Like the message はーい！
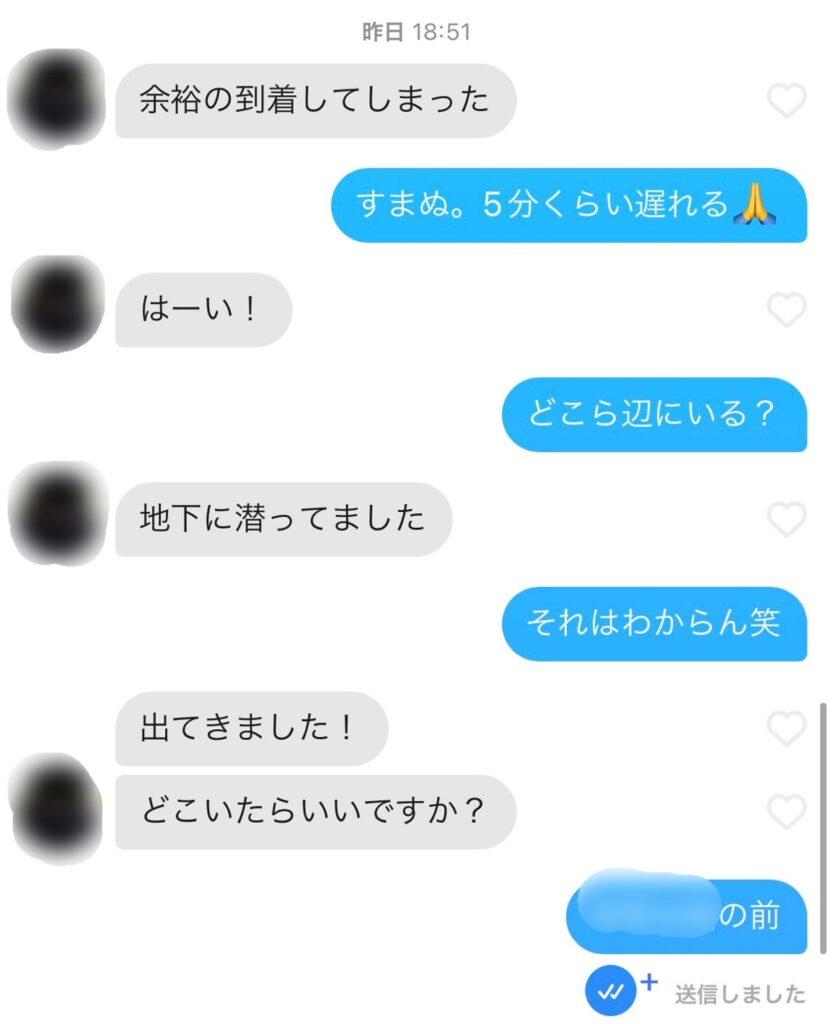Screen dimensions: 833x1024 786,310
